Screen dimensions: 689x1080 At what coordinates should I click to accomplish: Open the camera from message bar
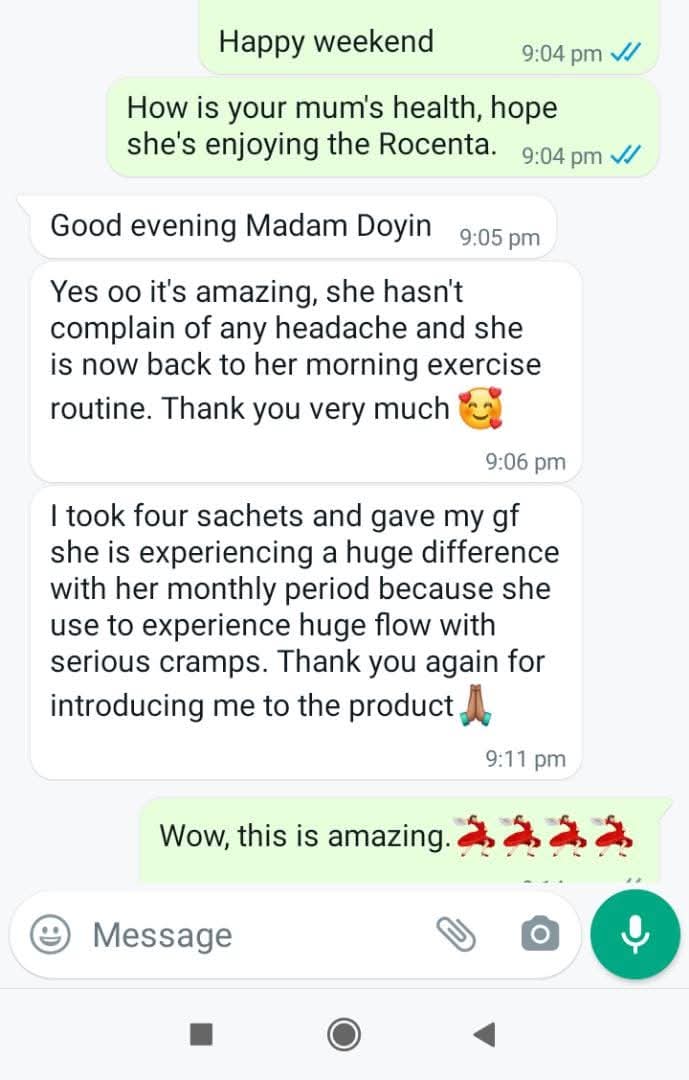point(539,934)
